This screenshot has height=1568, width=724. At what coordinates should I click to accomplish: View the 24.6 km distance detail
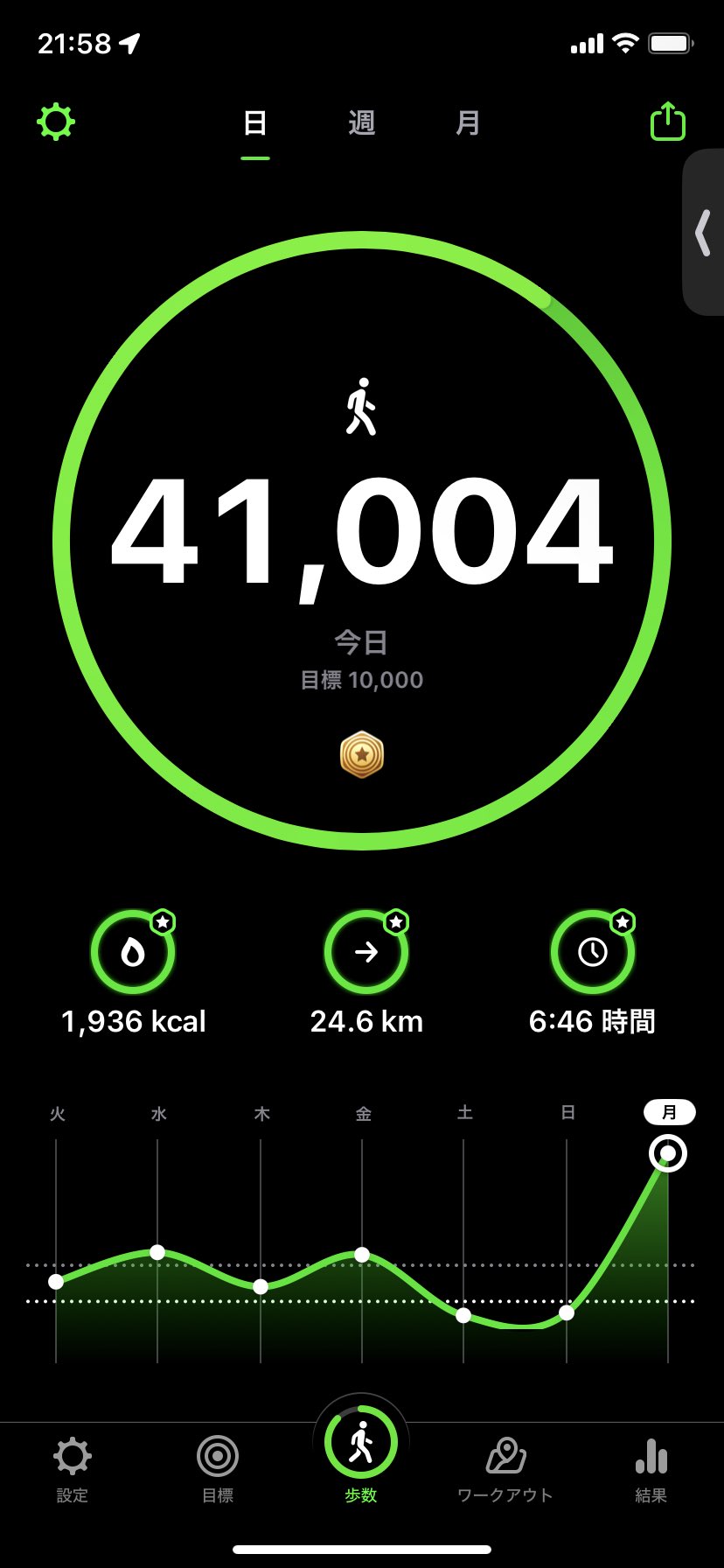click(366, 952)
